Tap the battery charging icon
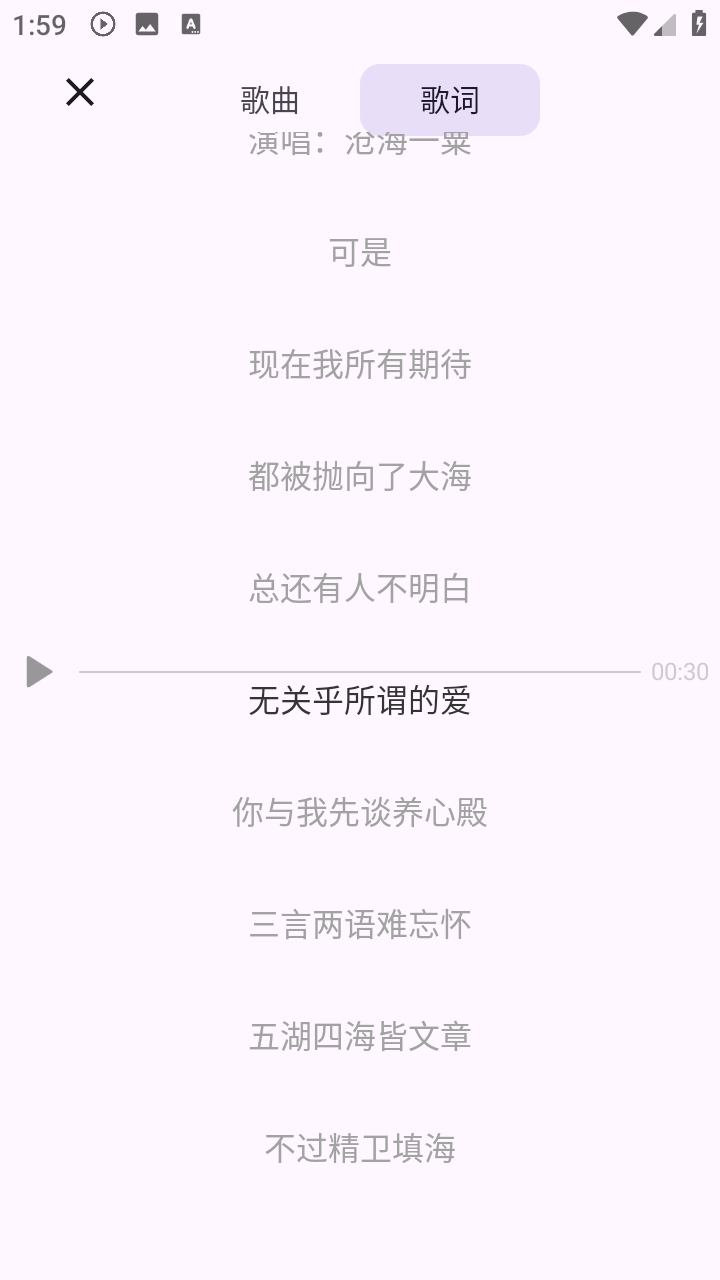 (x=697, y=24)
